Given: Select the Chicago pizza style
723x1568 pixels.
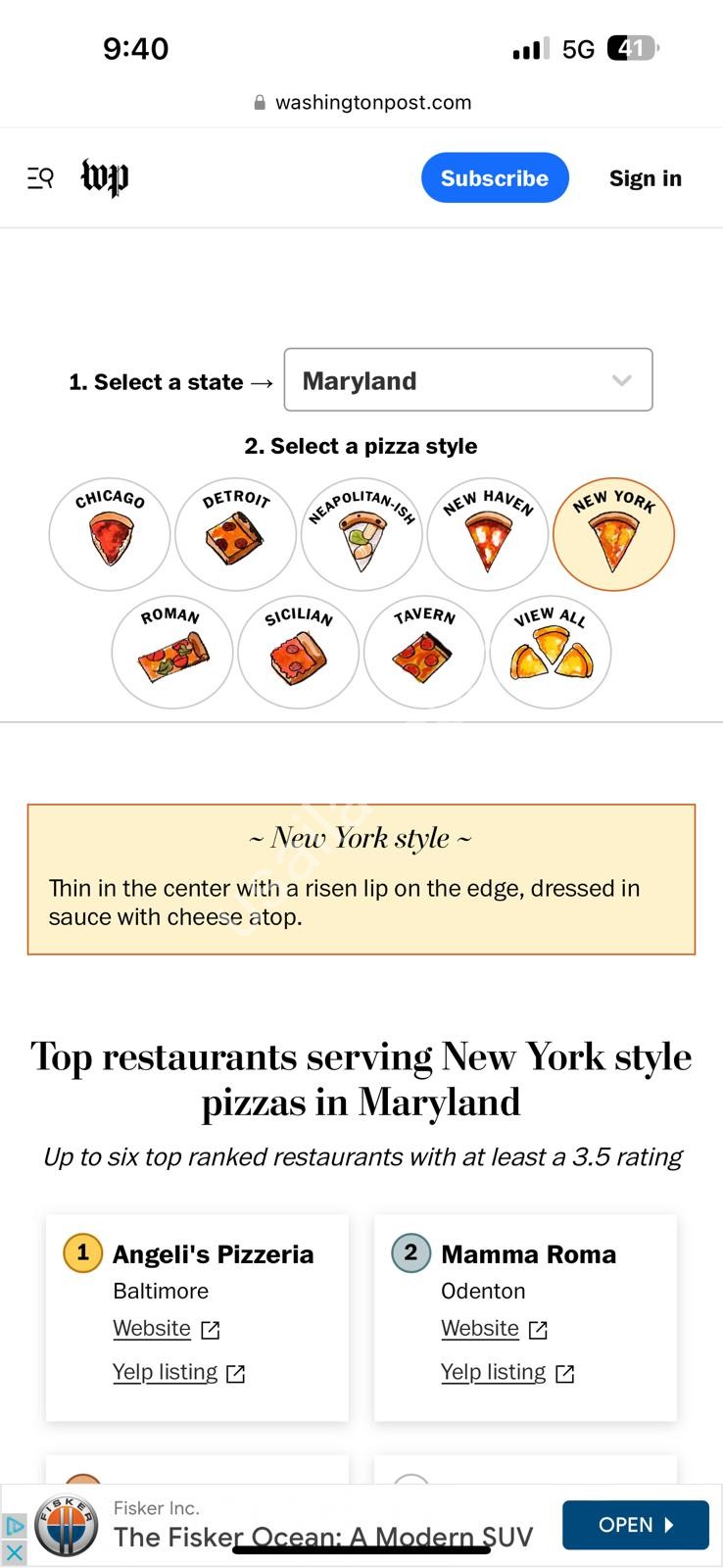Looking at the screenshot, I should click(110, 534).
